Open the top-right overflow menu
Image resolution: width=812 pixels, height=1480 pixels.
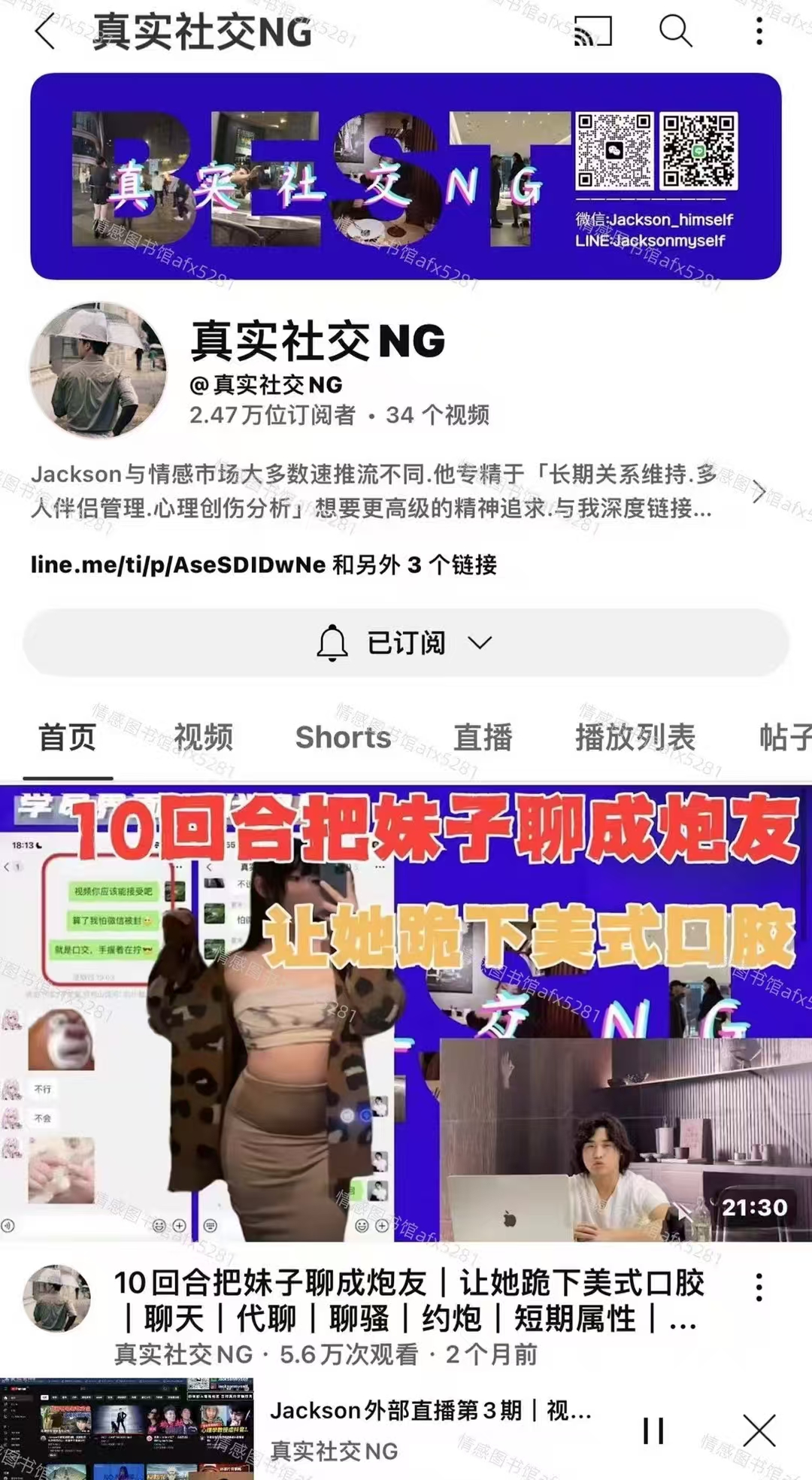(759, 32)
